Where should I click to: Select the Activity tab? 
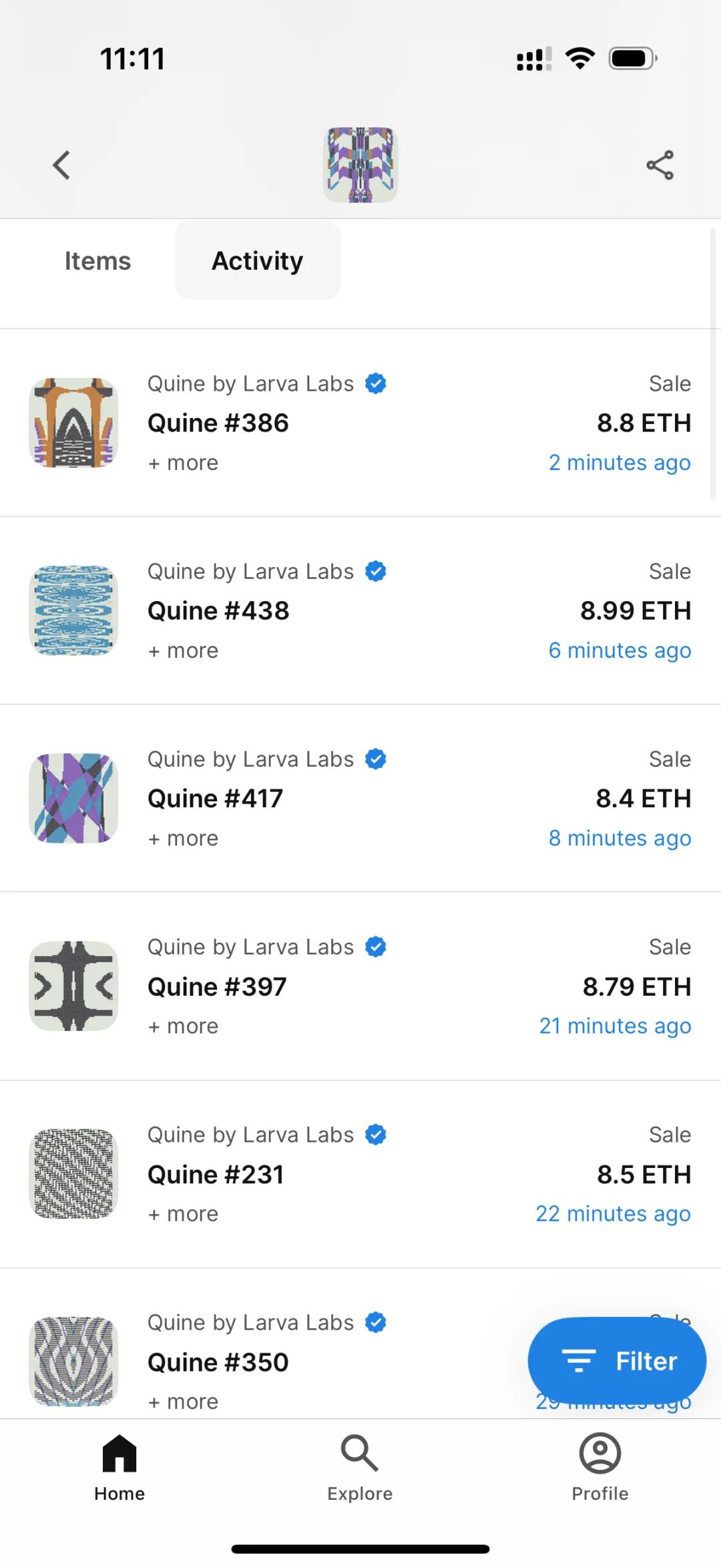(257, 260)
